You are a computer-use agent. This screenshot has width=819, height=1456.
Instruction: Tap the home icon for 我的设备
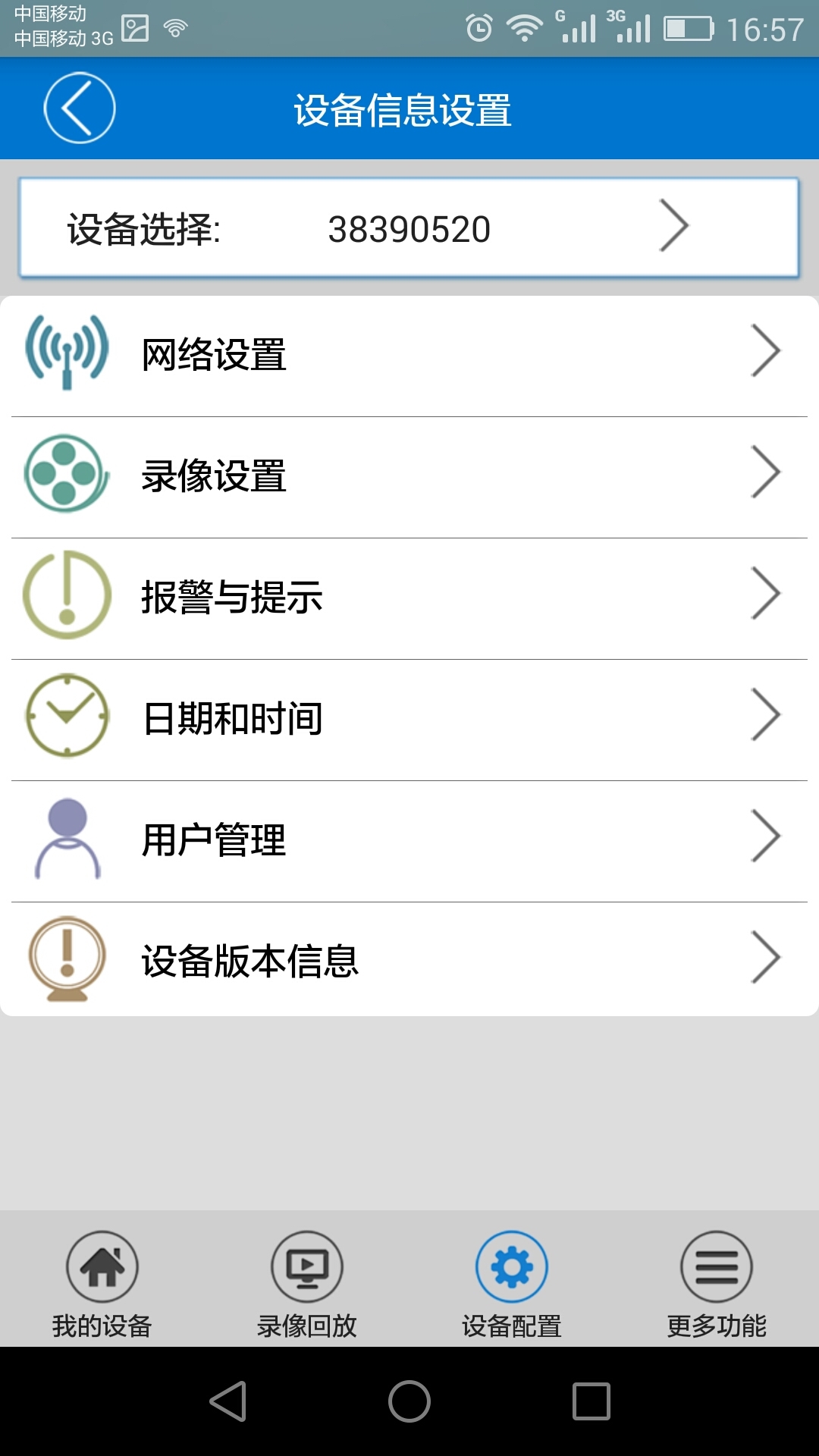pyautogui.click(x=101, y=1265)
